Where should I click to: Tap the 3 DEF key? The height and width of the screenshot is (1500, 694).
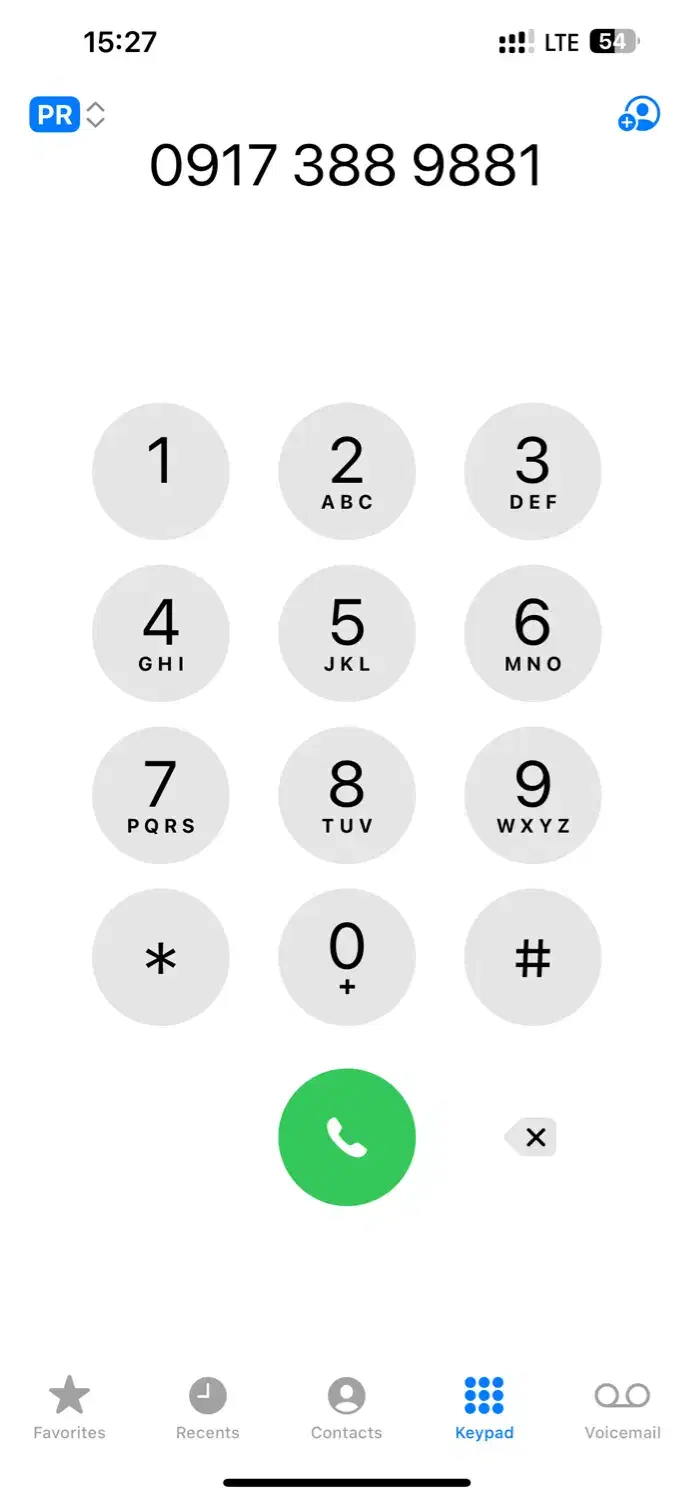pos(533,471)
